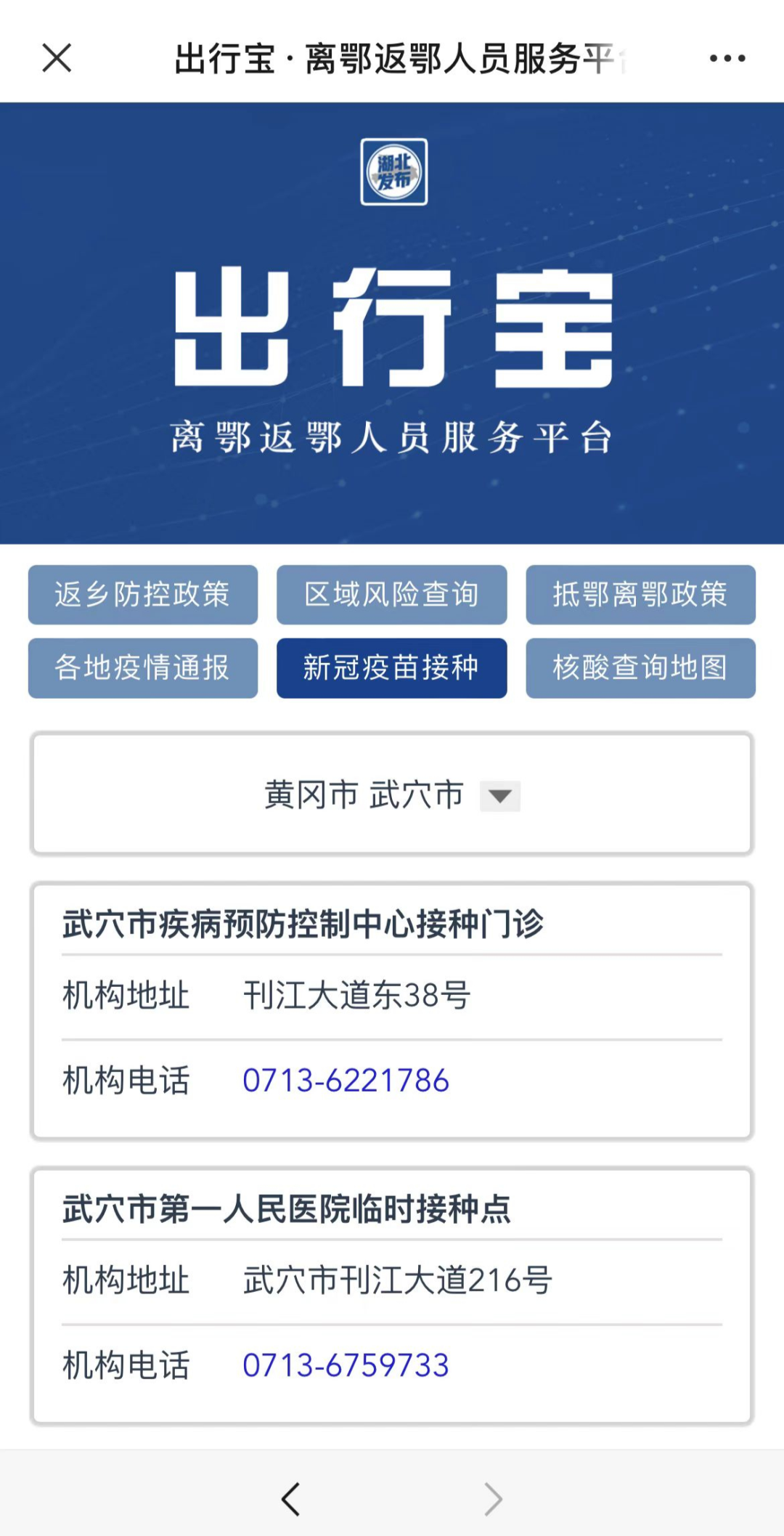
Task: Go back with the browser back arrow
Action: pos(291,1499)
